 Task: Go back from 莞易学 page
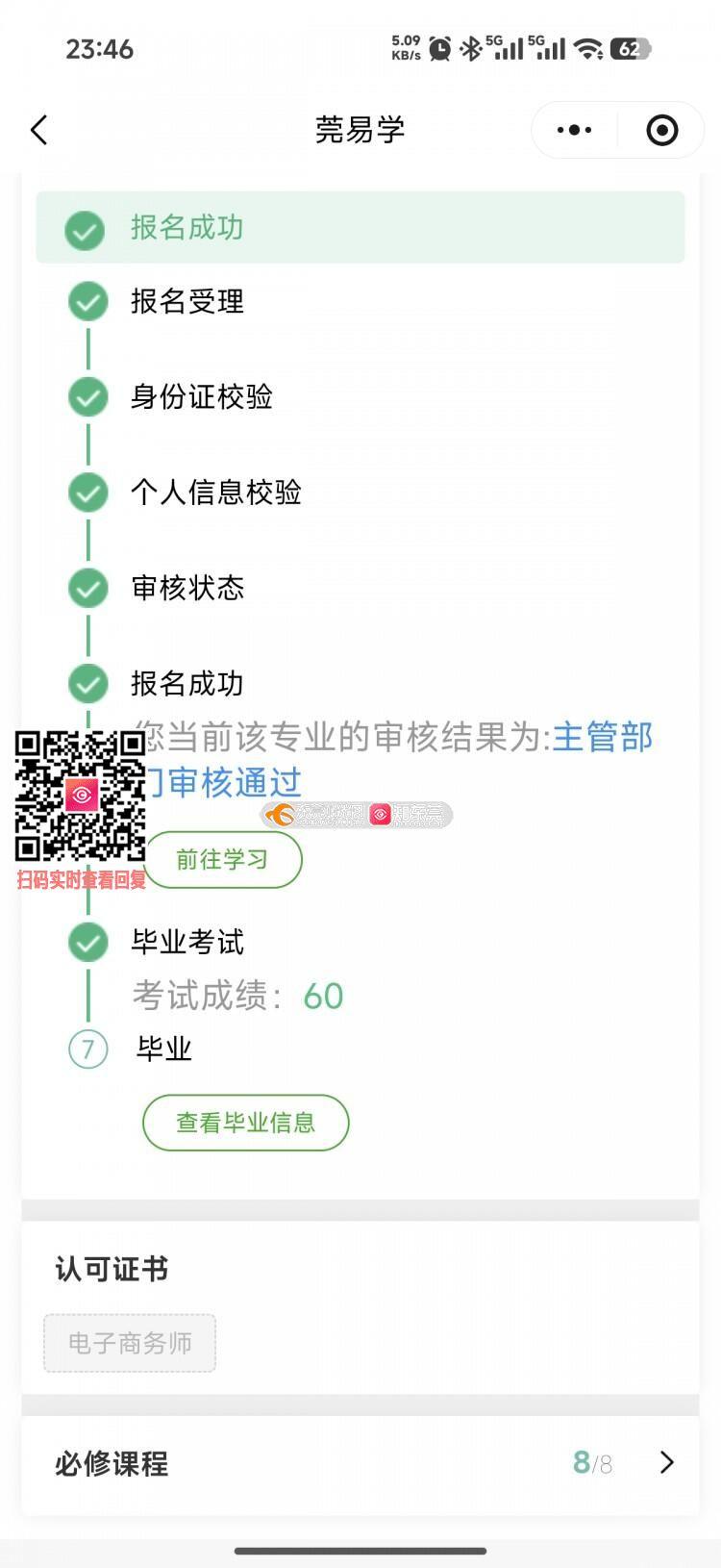coord(39,130)
